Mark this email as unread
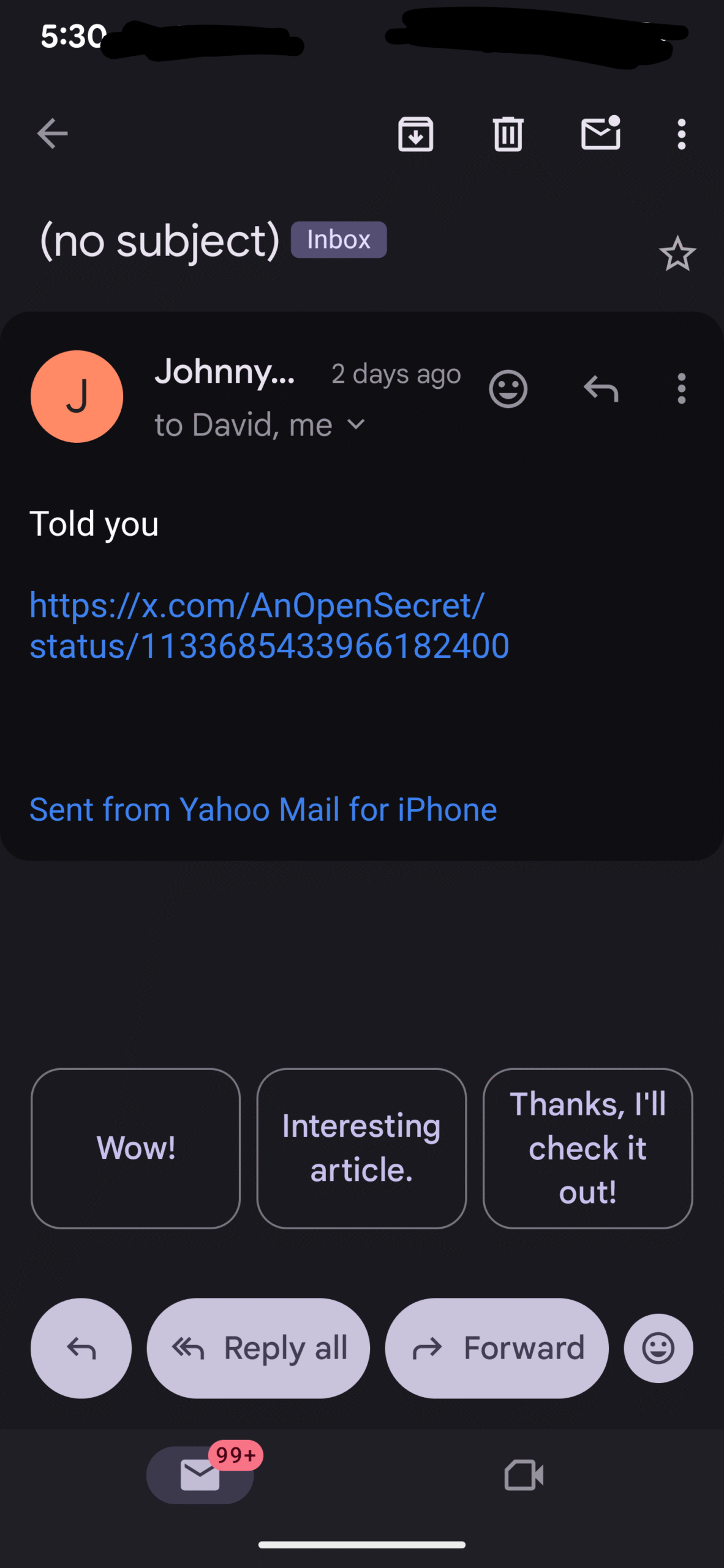 tap(600, 134)
